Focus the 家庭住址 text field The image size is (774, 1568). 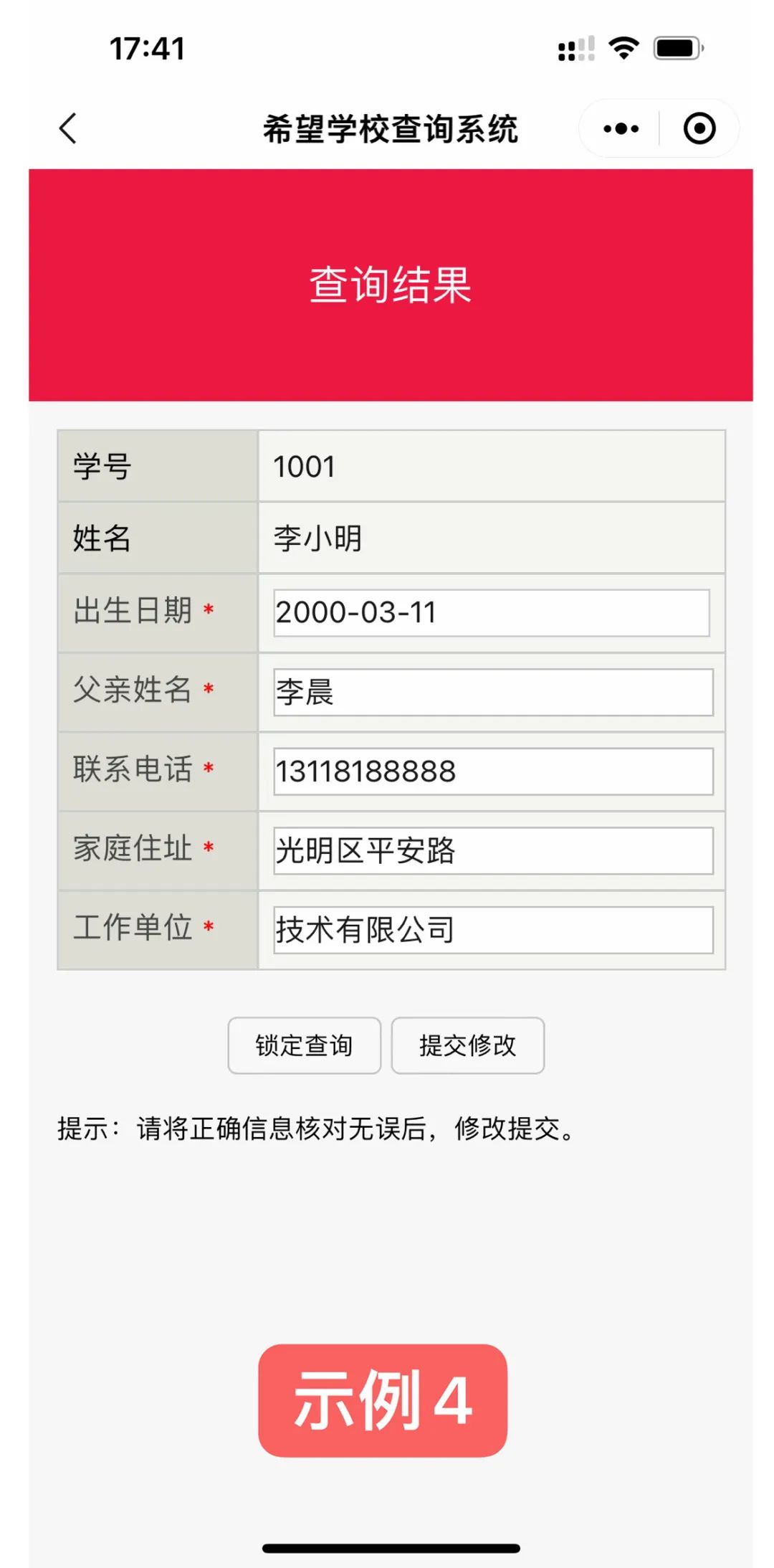493,851
